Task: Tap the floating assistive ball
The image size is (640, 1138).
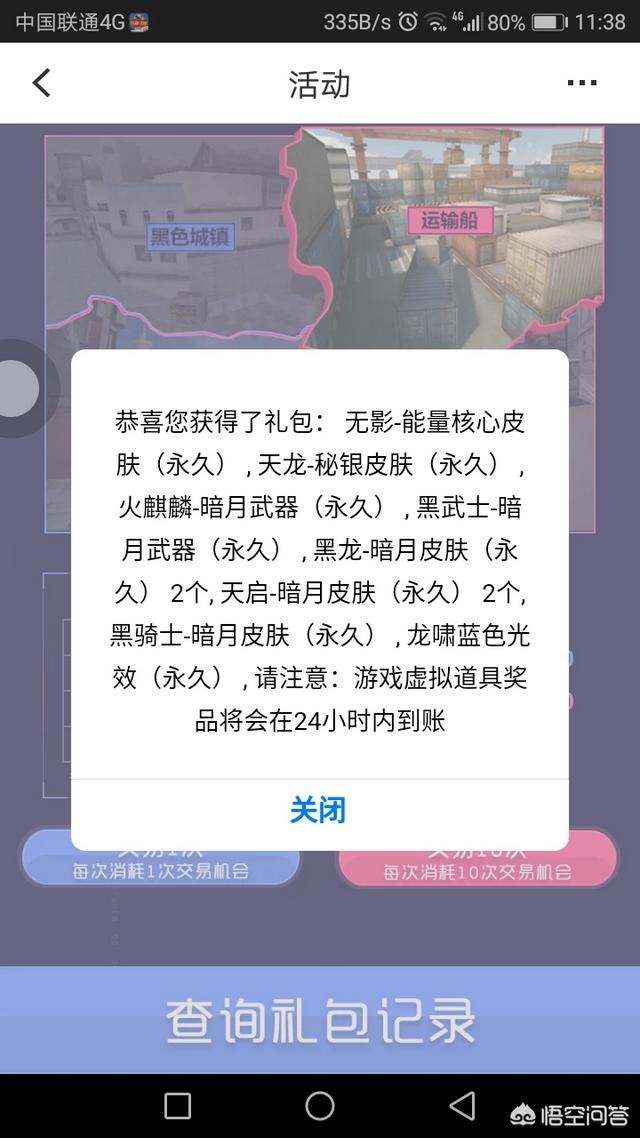Action: tap(17, 386)
